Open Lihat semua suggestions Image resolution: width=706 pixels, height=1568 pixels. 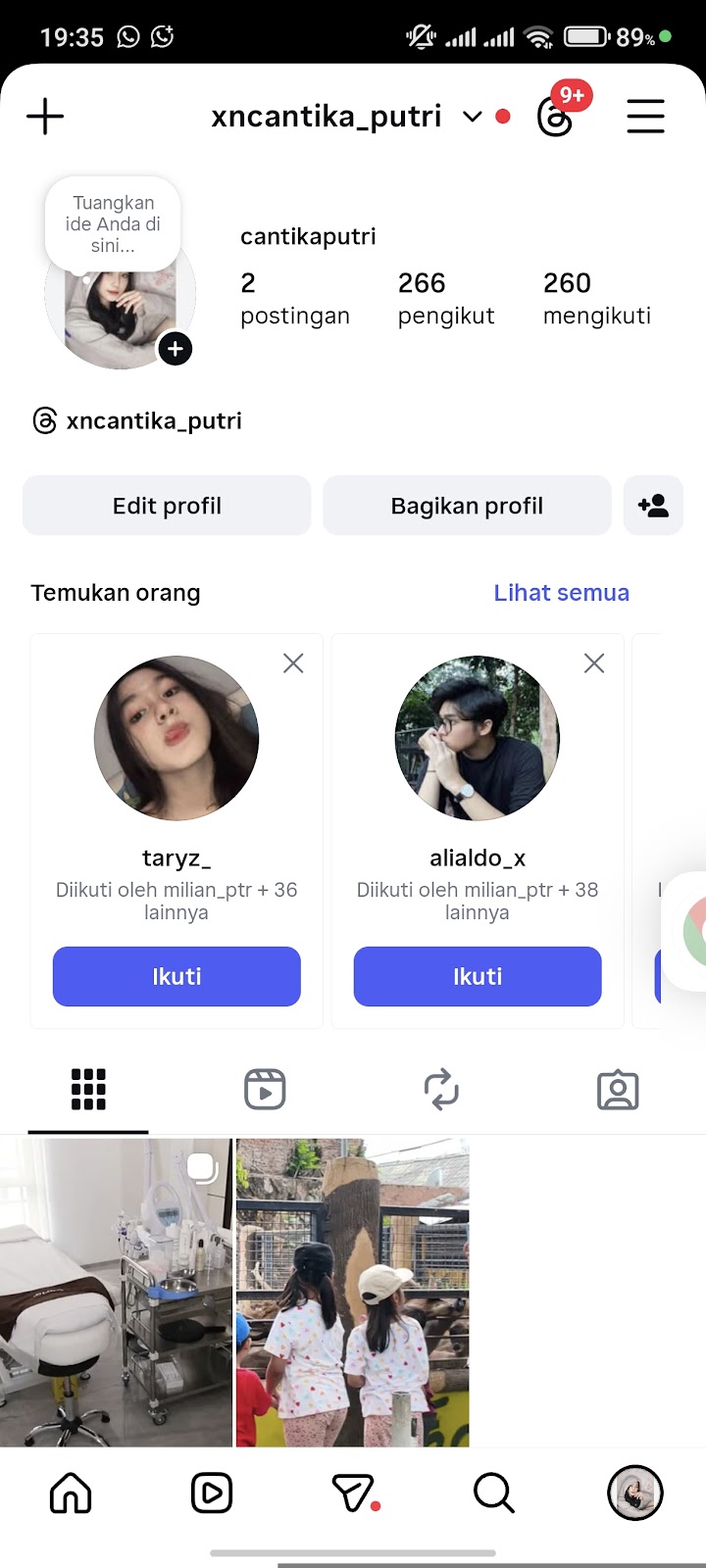pos(561,593)
